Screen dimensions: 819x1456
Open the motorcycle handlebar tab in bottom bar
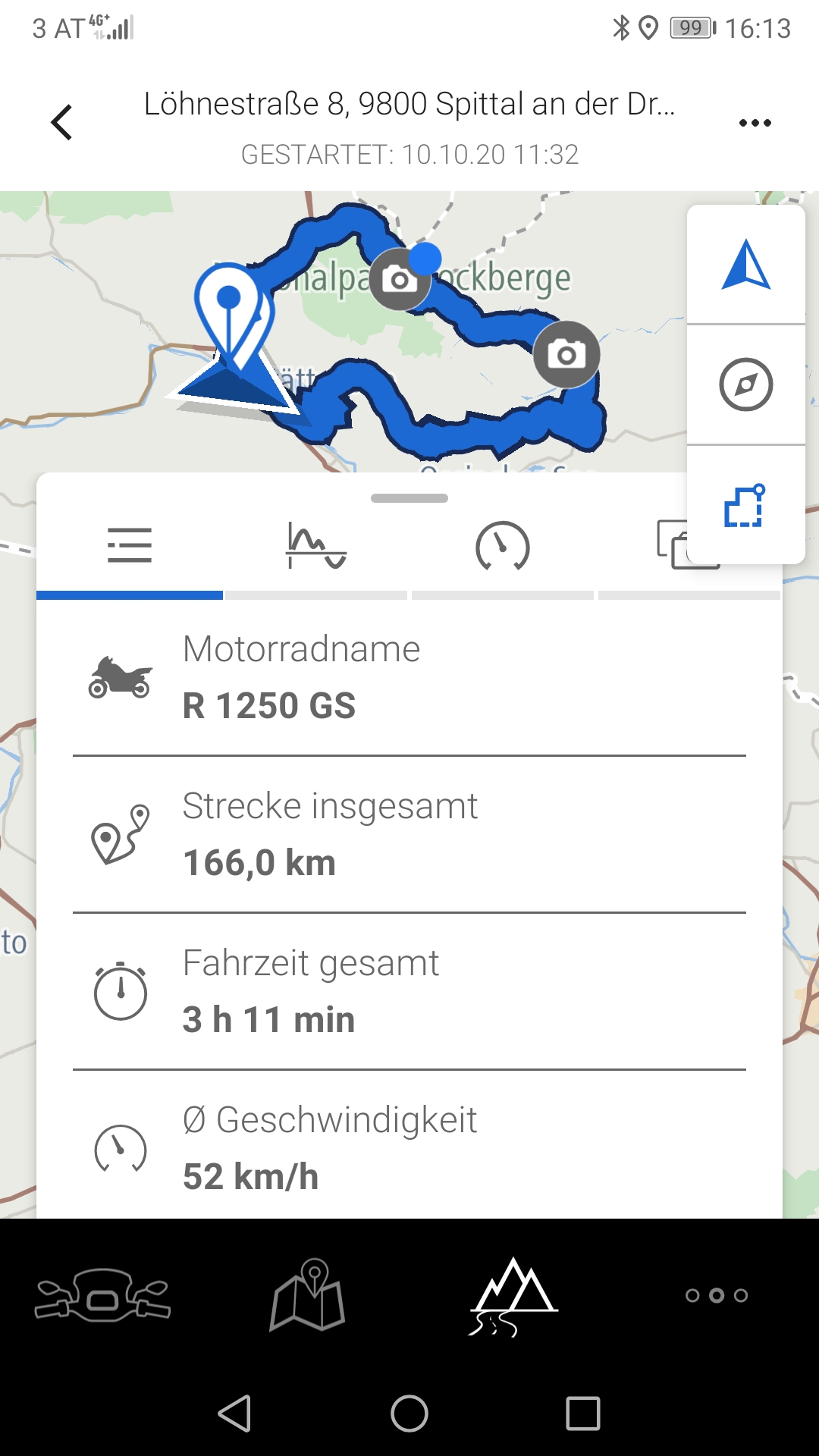(103, 1295)
